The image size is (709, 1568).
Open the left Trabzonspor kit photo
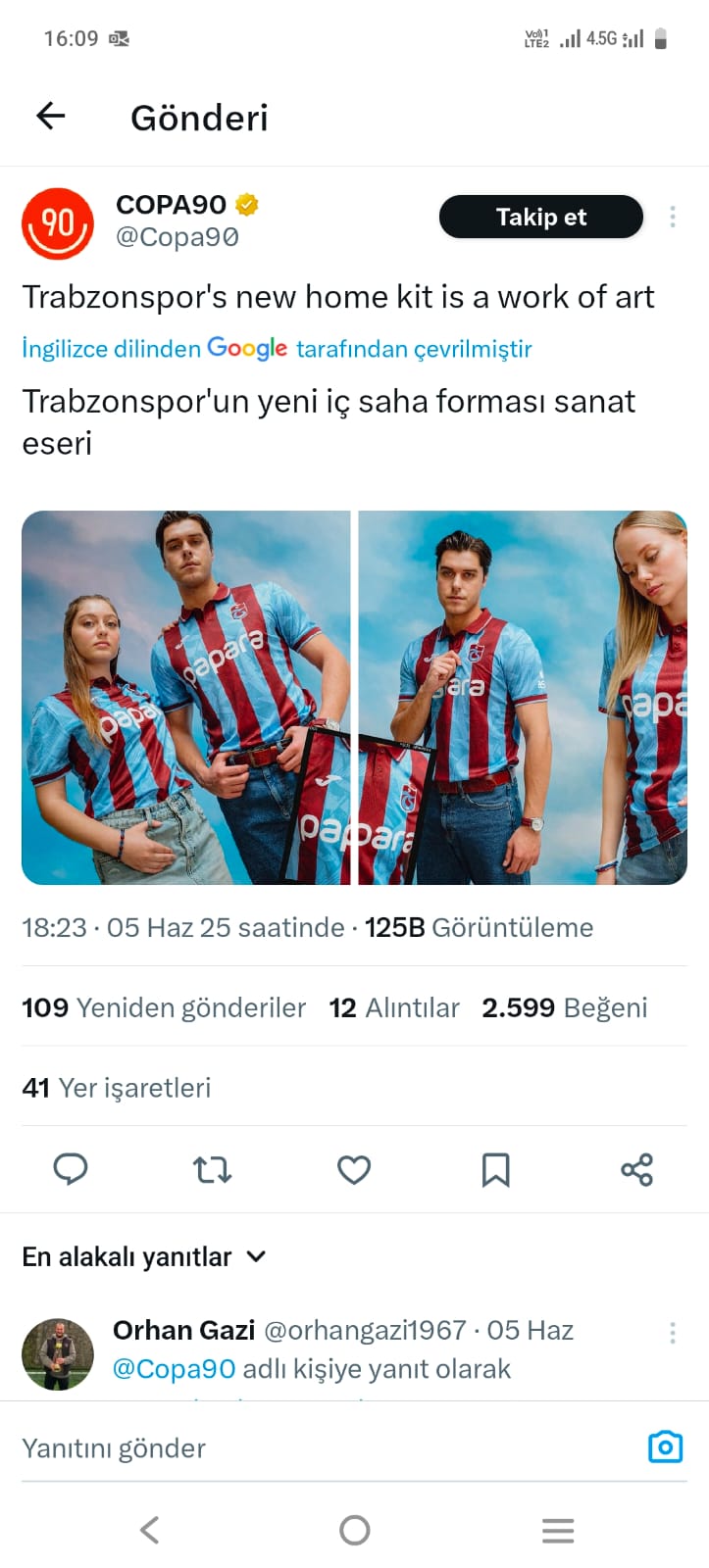click(x=186, y=697)
